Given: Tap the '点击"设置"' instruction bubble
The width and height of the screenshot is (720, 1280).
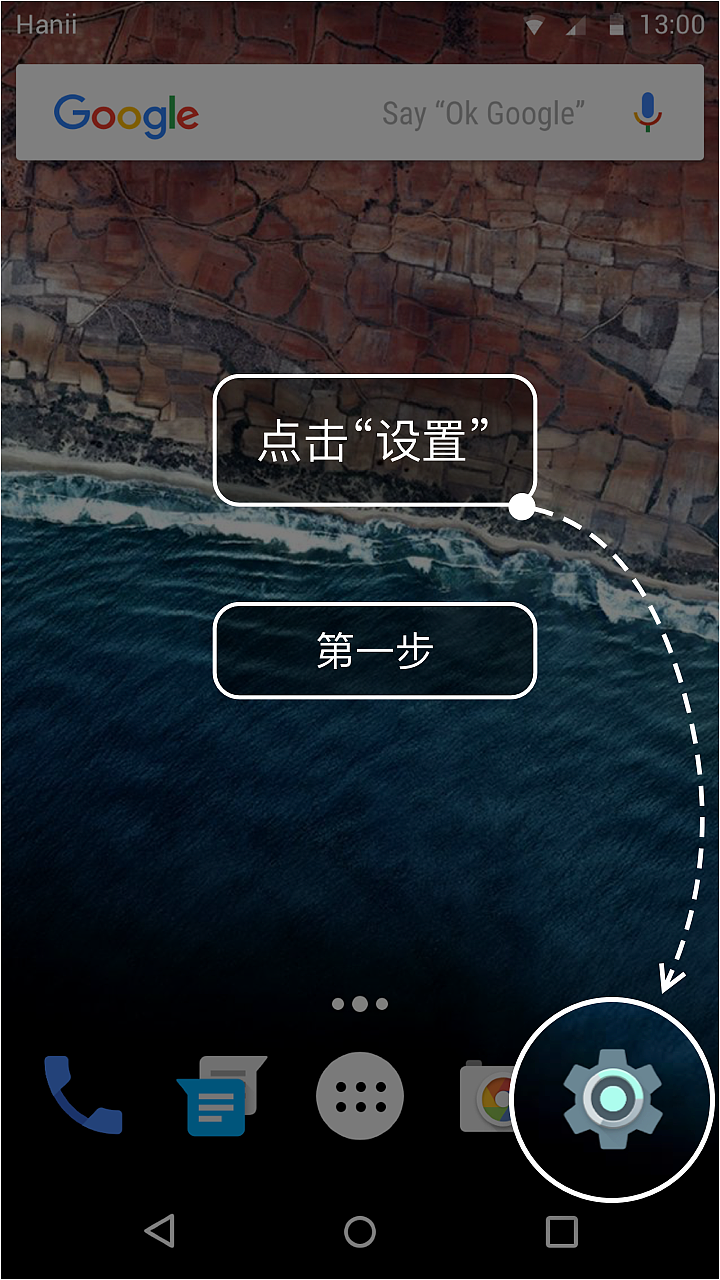Looking at the screenshot, I should (x=375, y=440).
